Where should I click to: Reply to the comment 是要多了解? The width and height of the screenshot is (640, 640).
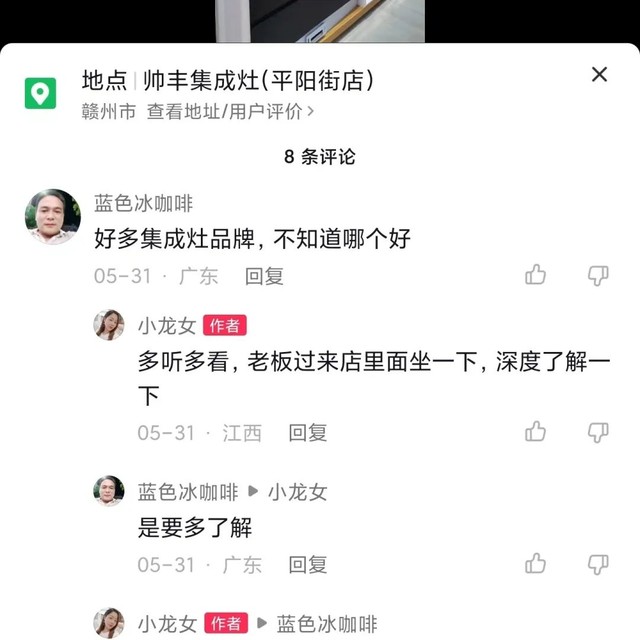point(308,564)
